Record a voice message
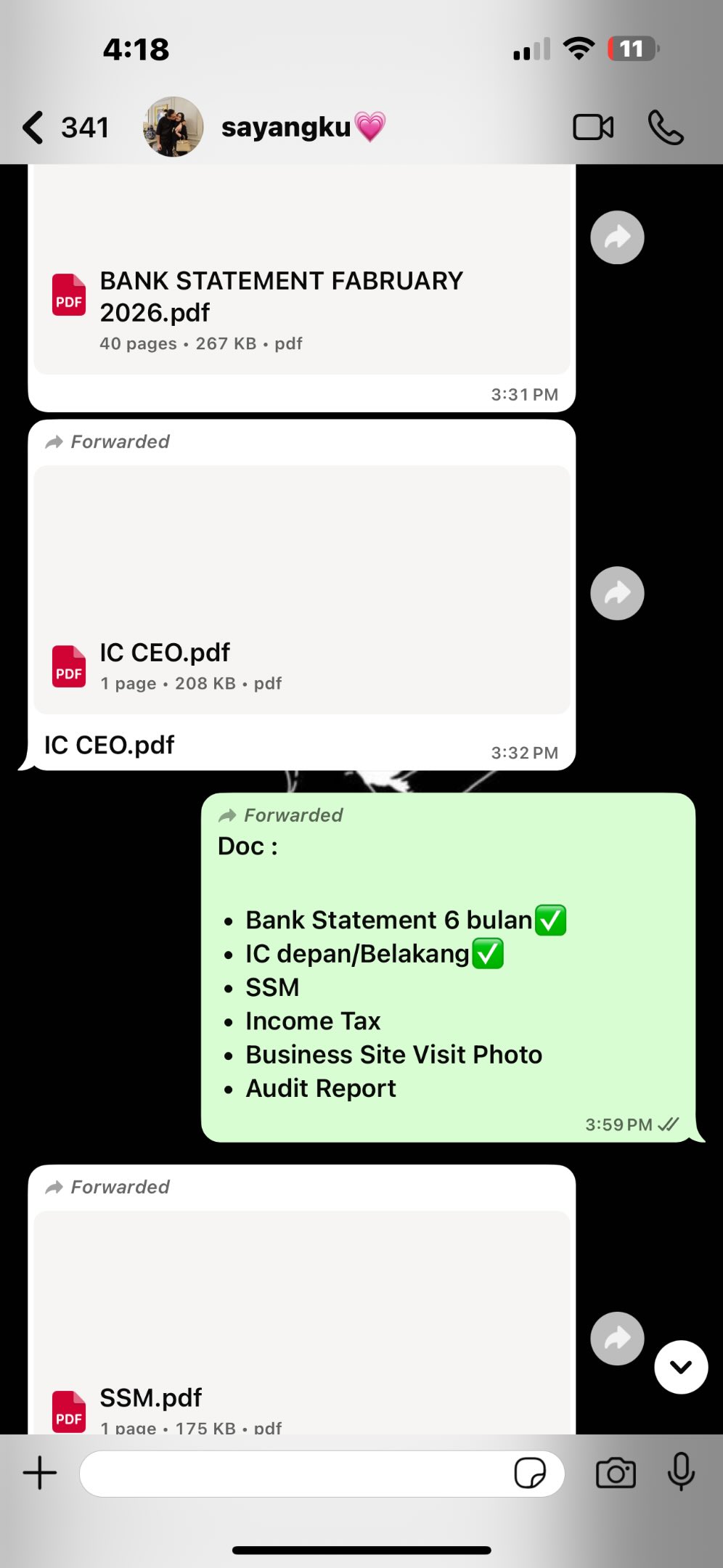This screenshot has width=723, height=1568. coord(681,1472)
